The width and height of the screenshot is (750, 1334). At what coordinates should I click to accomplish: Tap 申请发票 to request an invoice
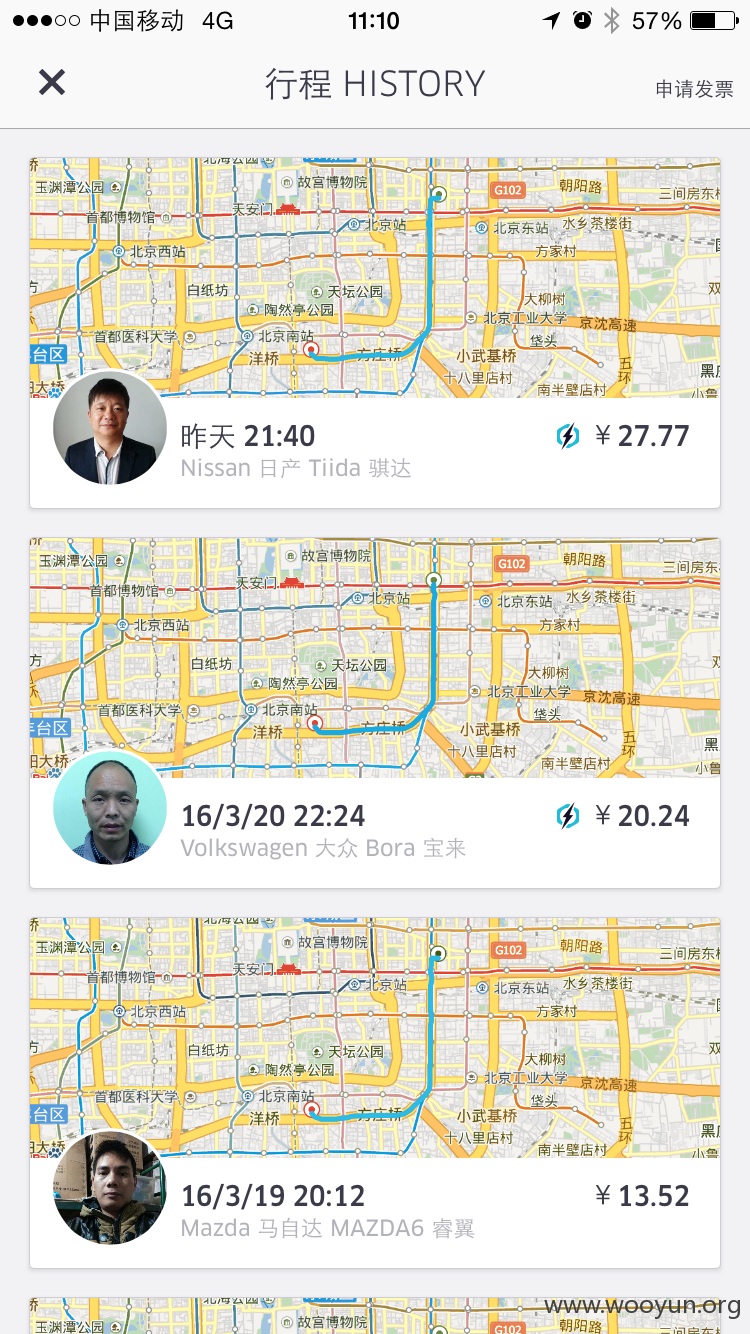(694, 89)
